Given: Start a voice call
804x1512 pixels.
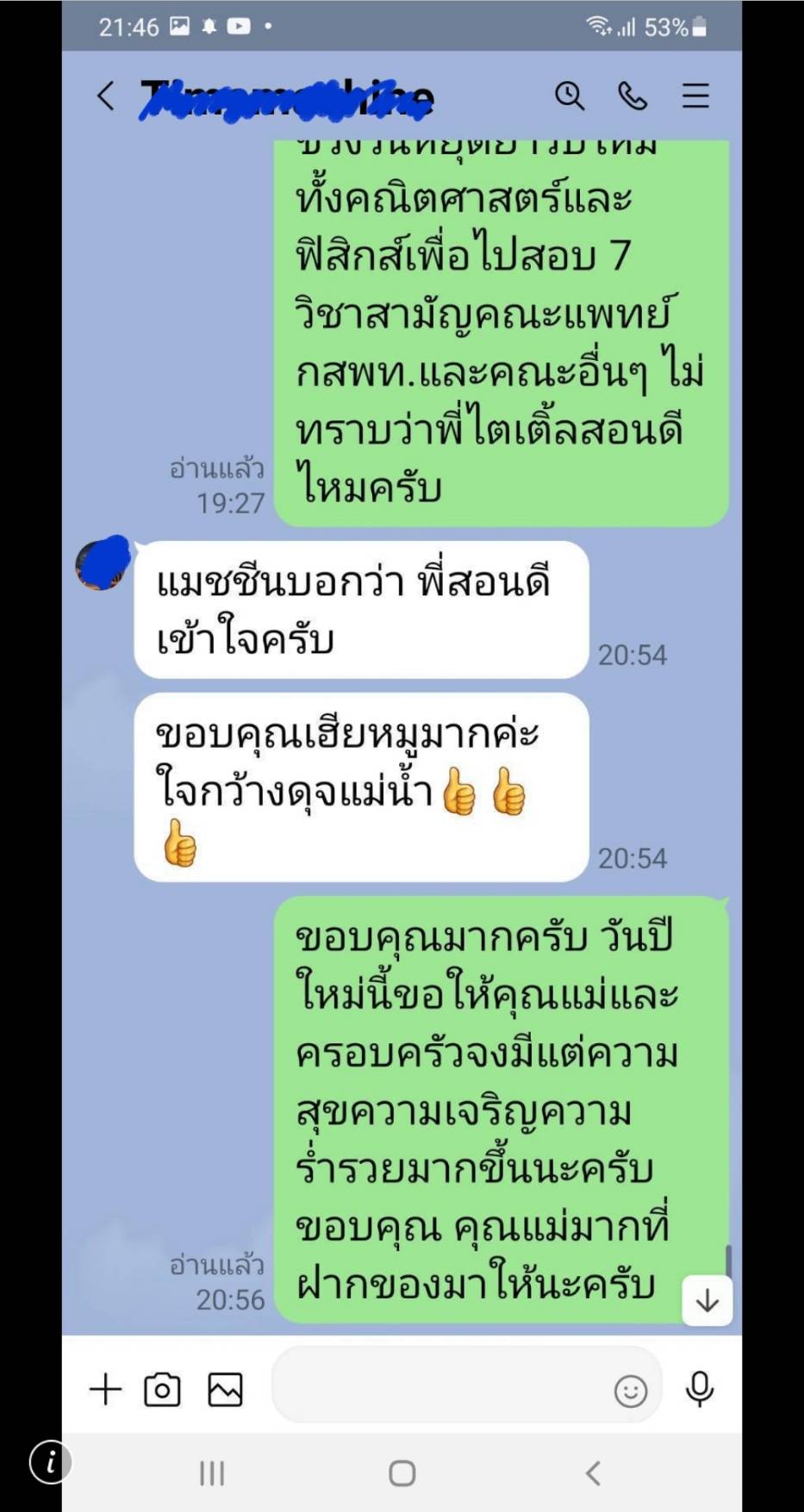Looking at the screenshot, I should coord(633,96).
